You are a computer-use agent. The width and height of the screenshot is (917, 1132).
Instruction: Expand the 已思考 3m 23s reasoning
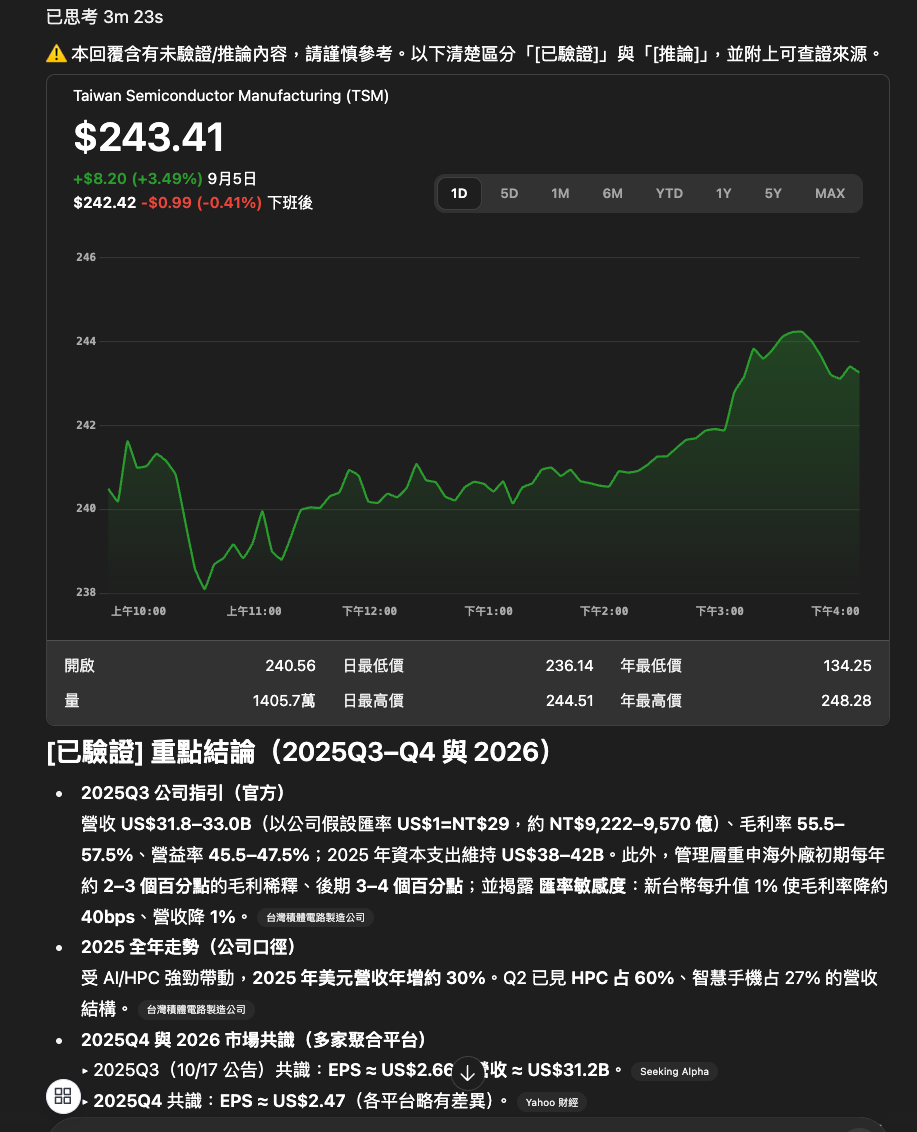click(x=105, y=17)
